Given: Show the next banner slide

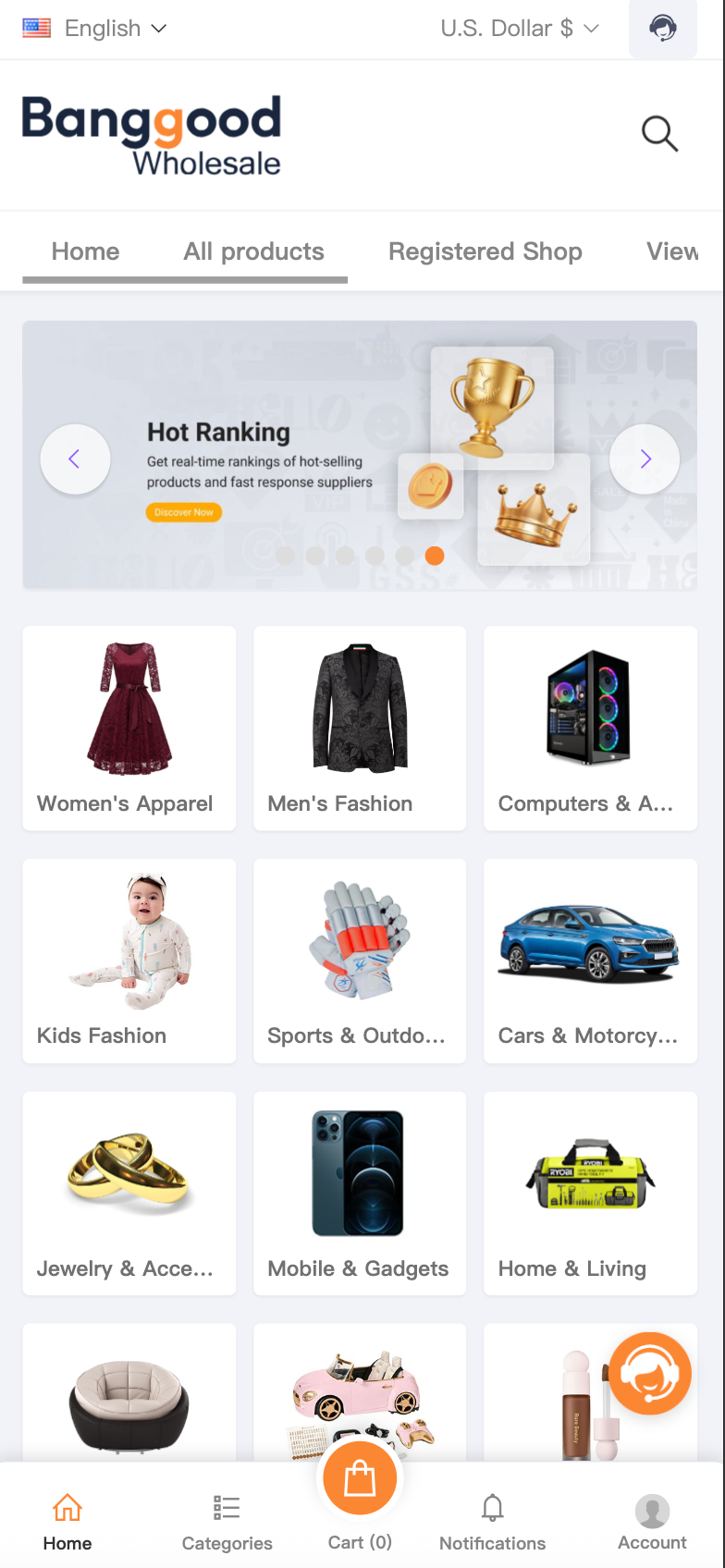Looking at the screenshot, I should tap(645, 459).
